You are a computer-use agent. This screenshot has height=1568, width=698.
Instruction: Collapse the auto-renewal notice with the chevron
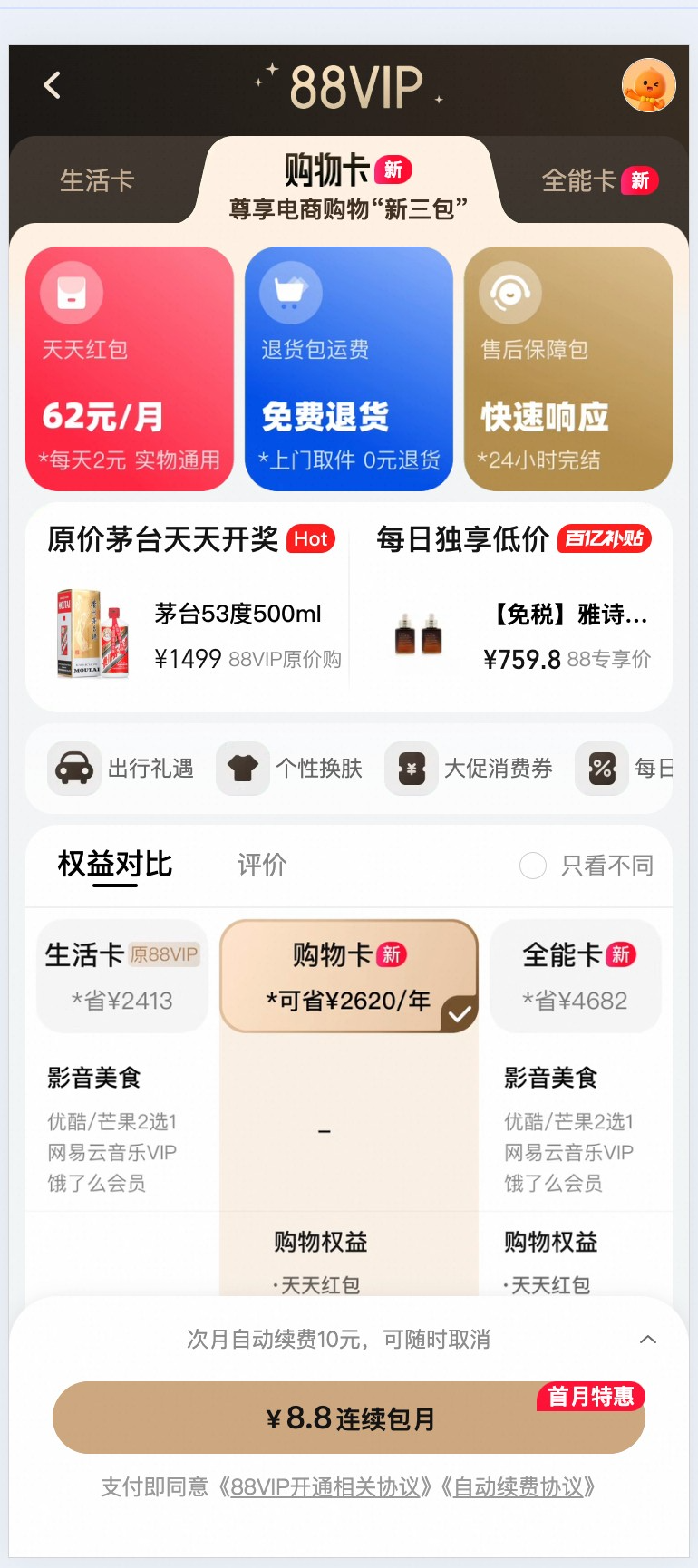pyautogui.click(x=648, y=1339)
